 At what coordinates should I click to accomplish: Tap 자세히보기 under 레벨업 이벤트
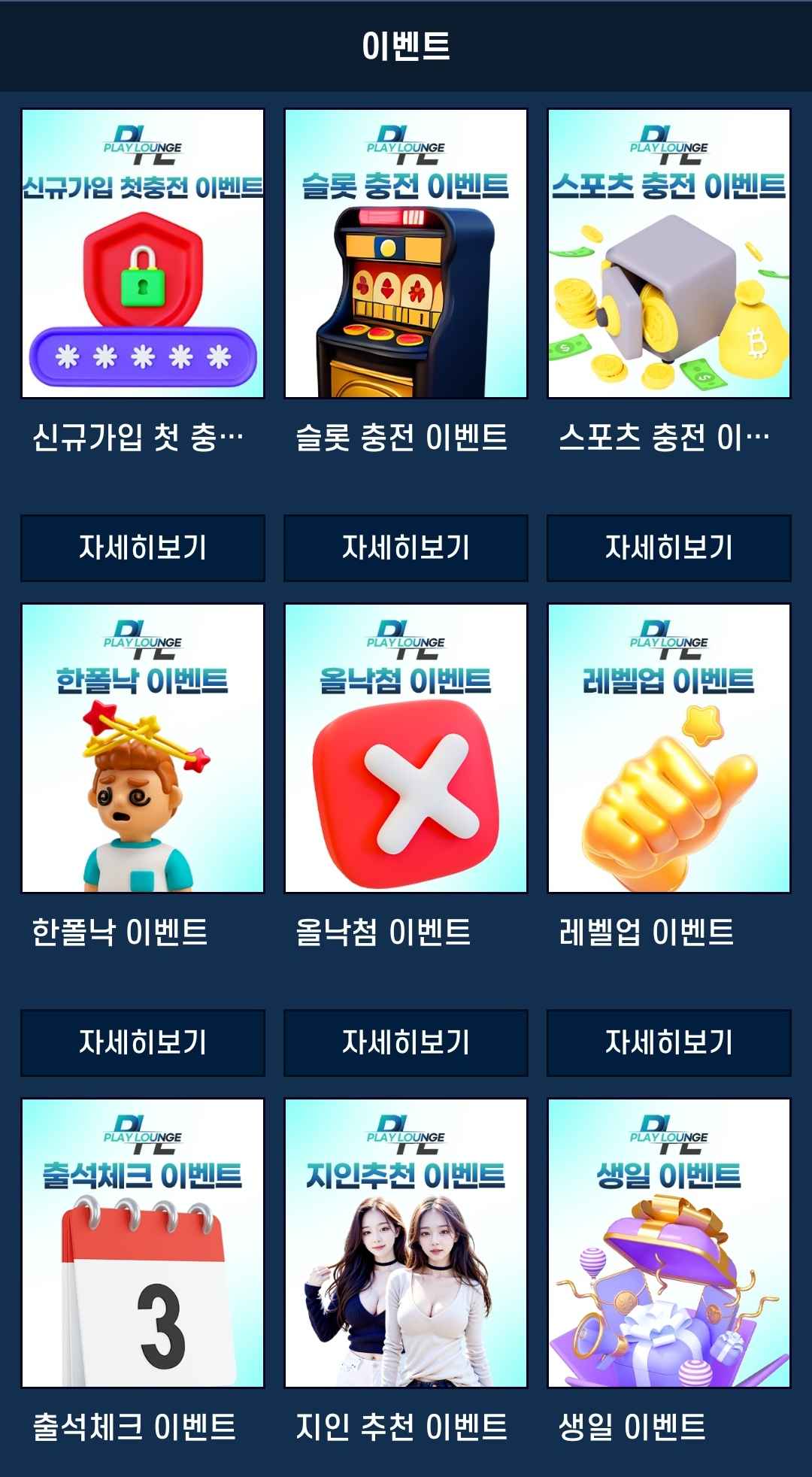click(x=669, y=1042)
